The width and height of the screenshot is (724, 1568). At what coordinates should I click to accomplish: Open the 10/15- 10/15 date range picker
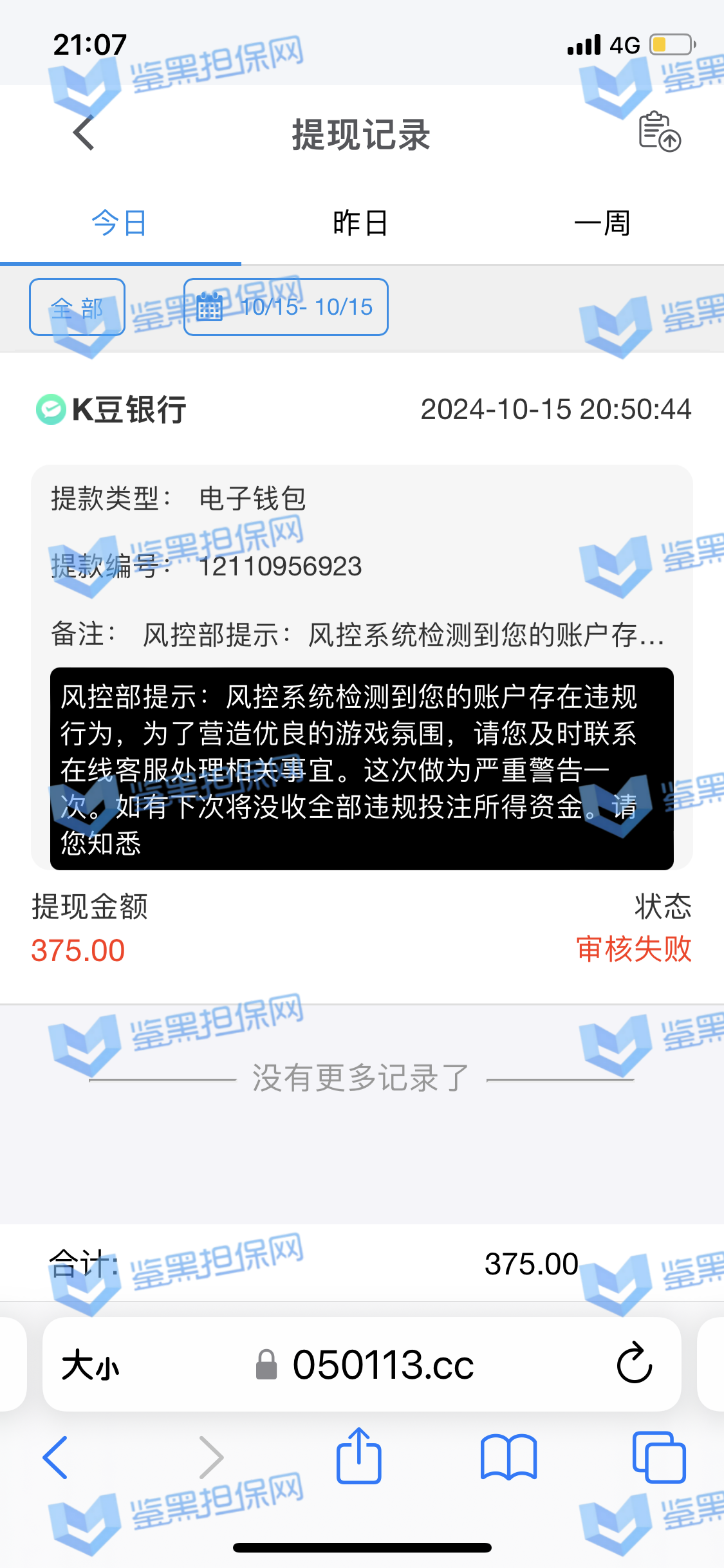(x=286, y=307)
